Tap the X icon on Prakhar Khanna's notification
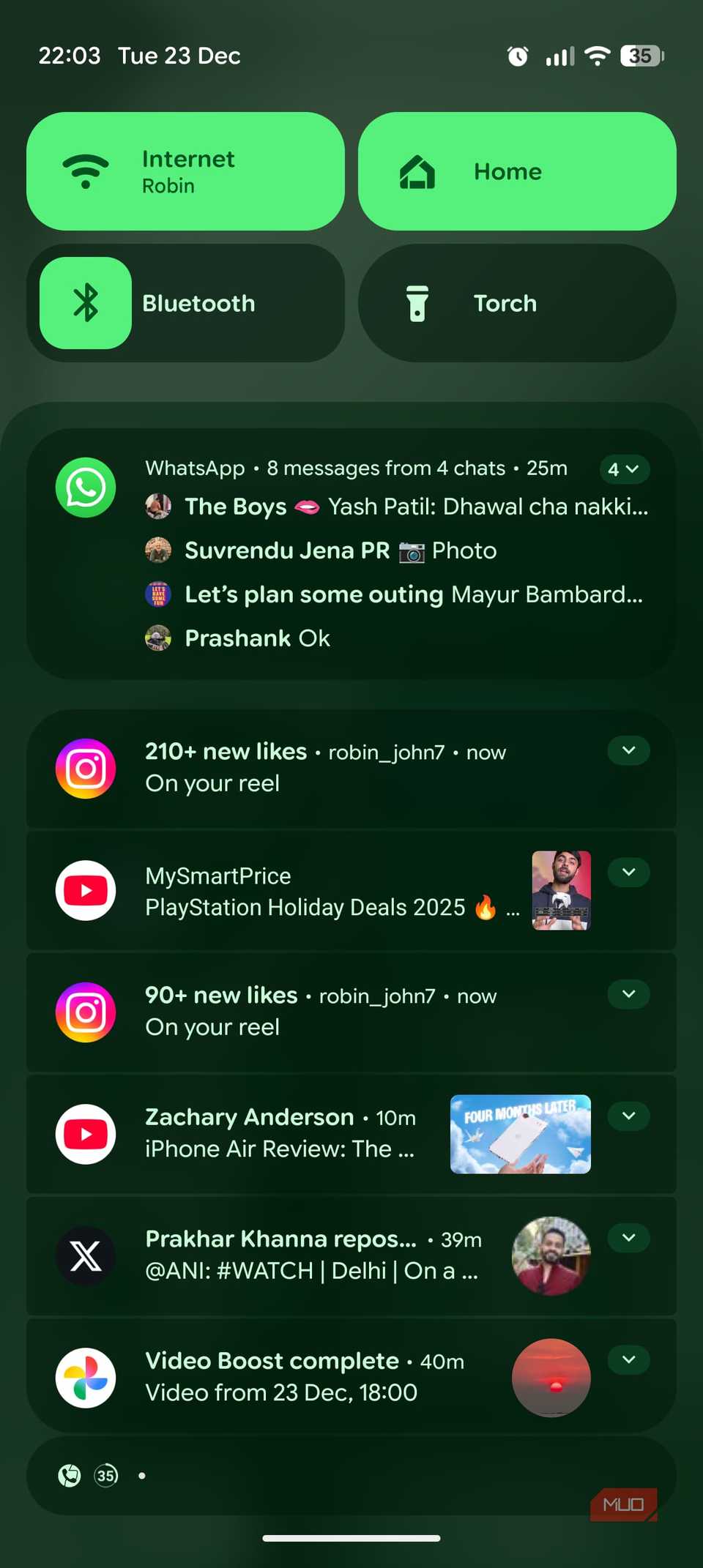This screenshot has height=1568, width=703. click(x=85, y=1256)
